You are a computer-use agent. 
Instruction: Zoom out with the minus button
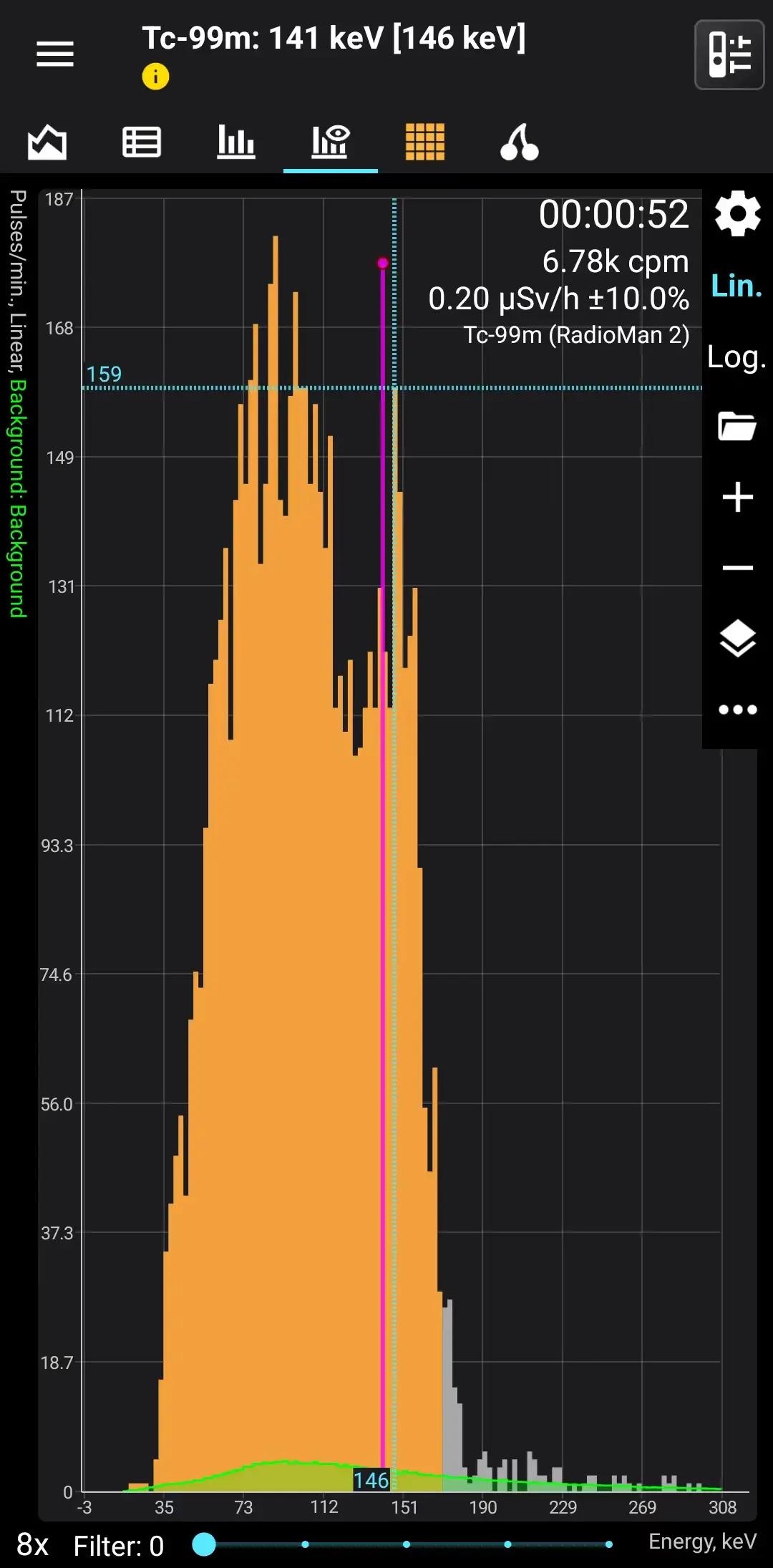(737, 568)
